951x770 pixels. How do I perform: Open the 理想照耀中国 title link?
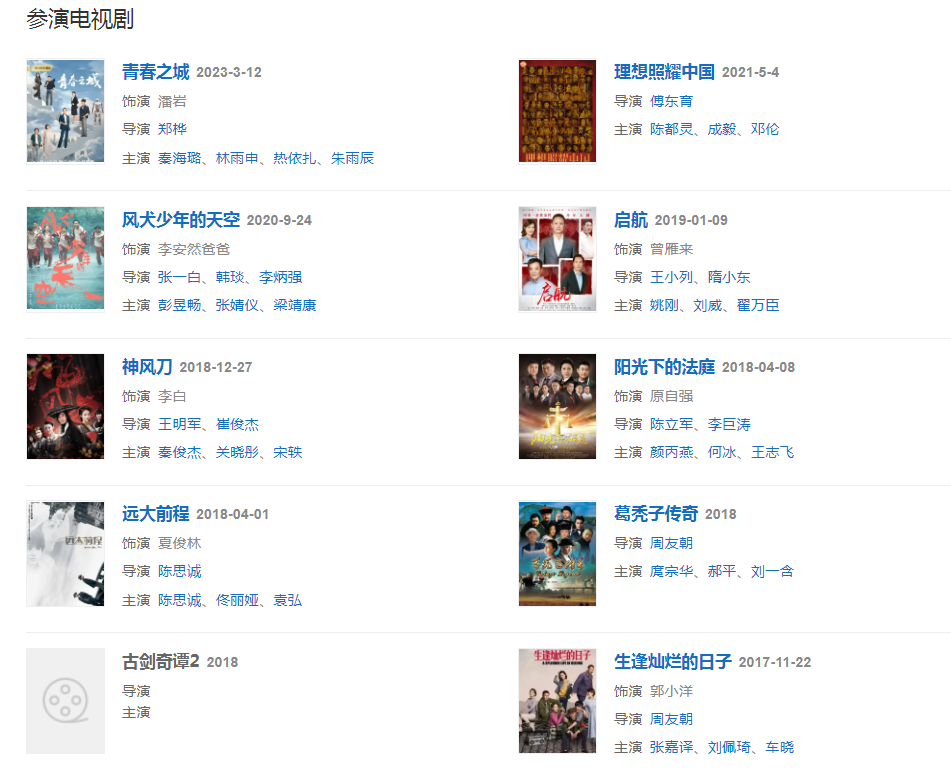(x=664, y=72)
